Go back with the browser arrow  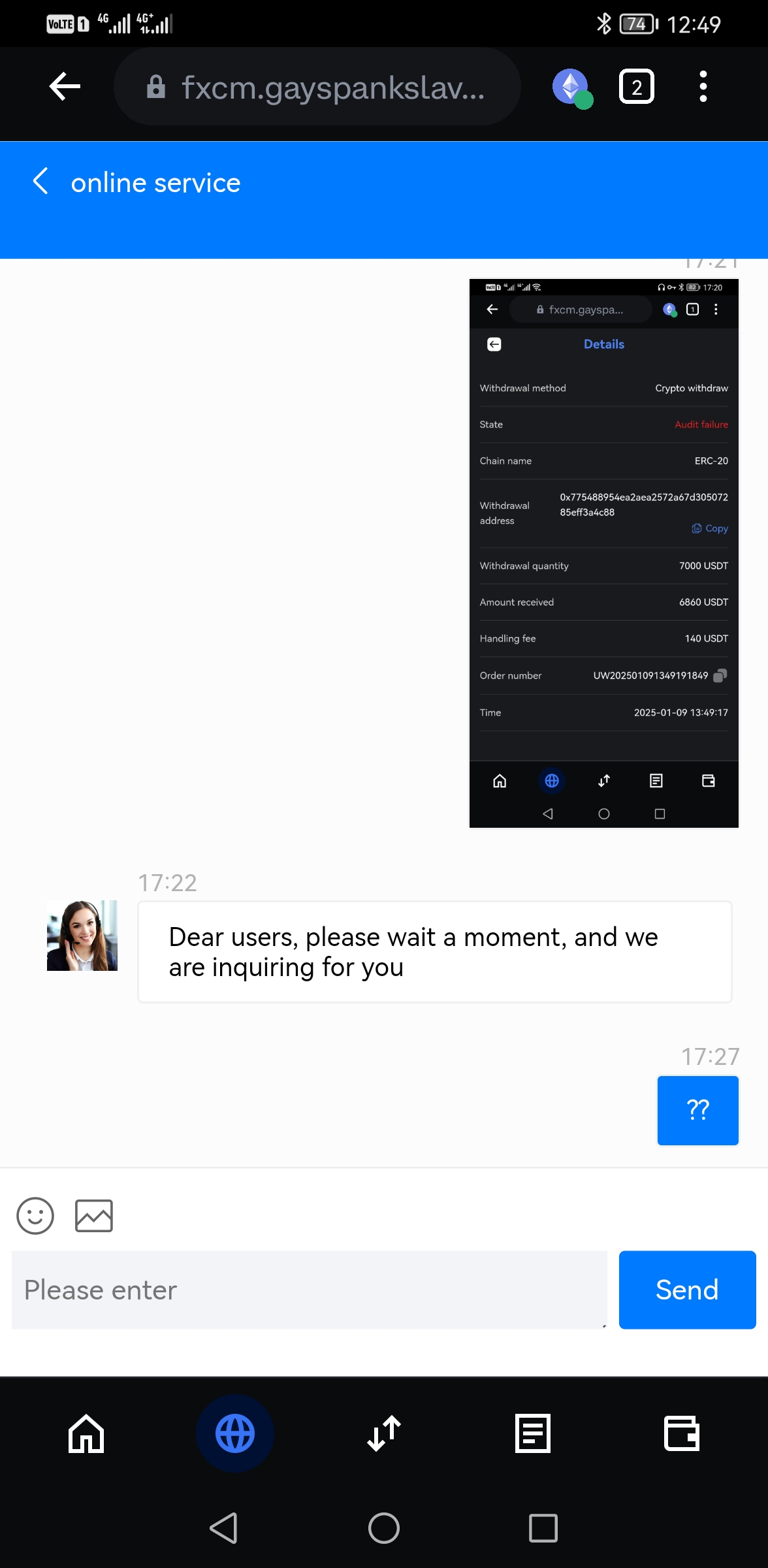click(65, 86)
